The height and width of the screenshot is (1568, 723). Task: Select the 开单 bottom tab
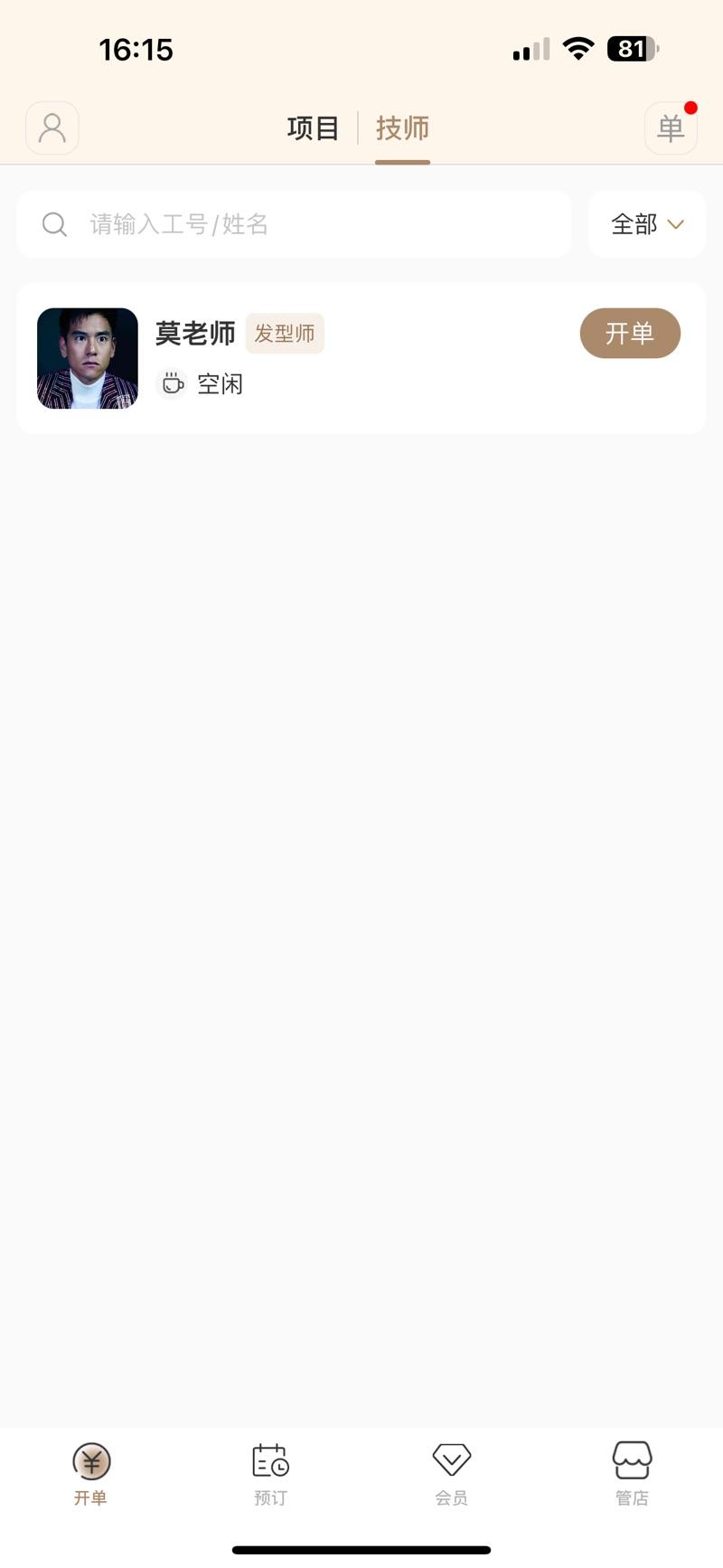pos(90,1474)
